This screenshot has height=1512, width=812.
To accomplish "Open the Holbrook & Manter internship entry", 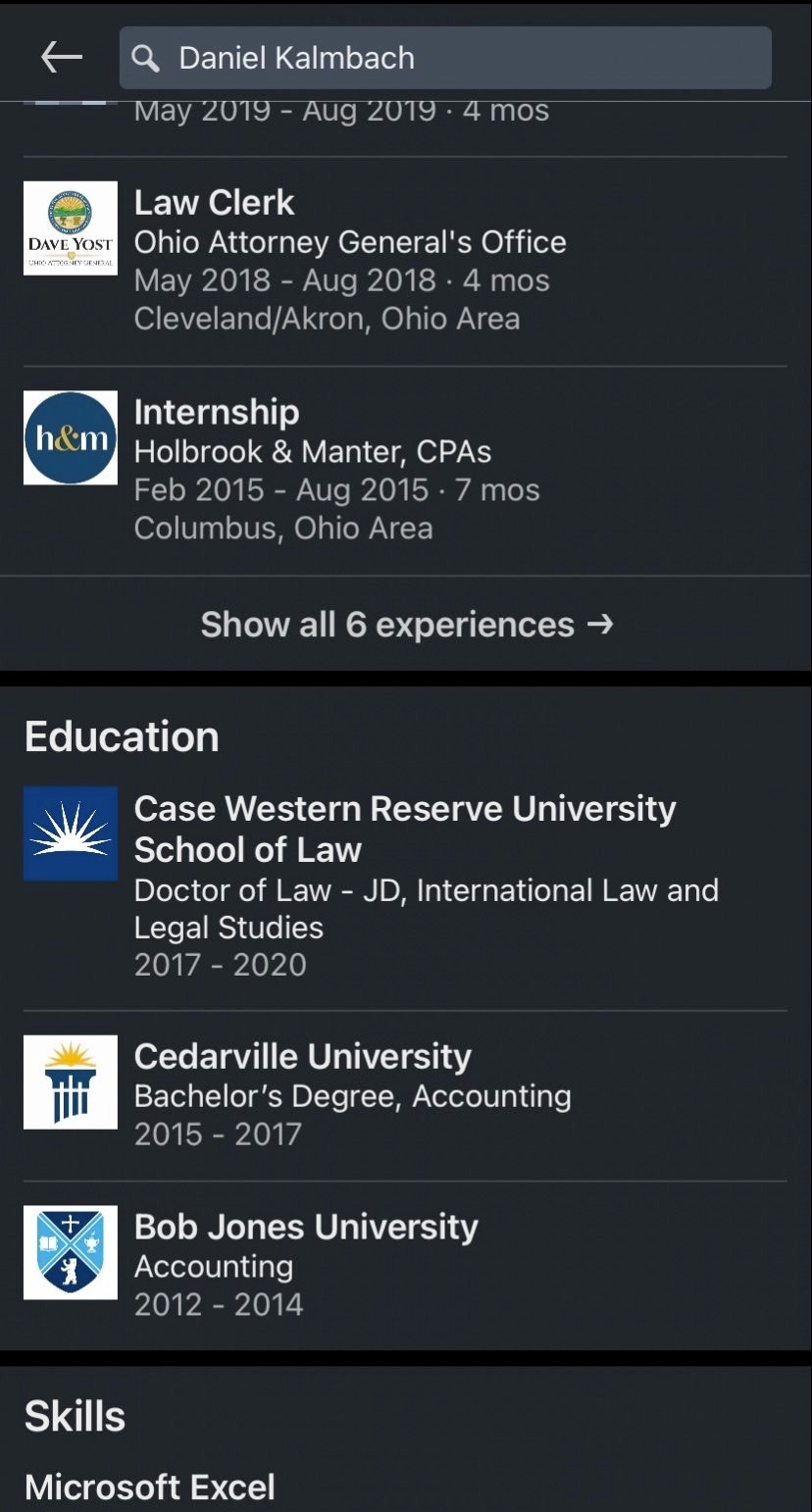I will [406, 471].
